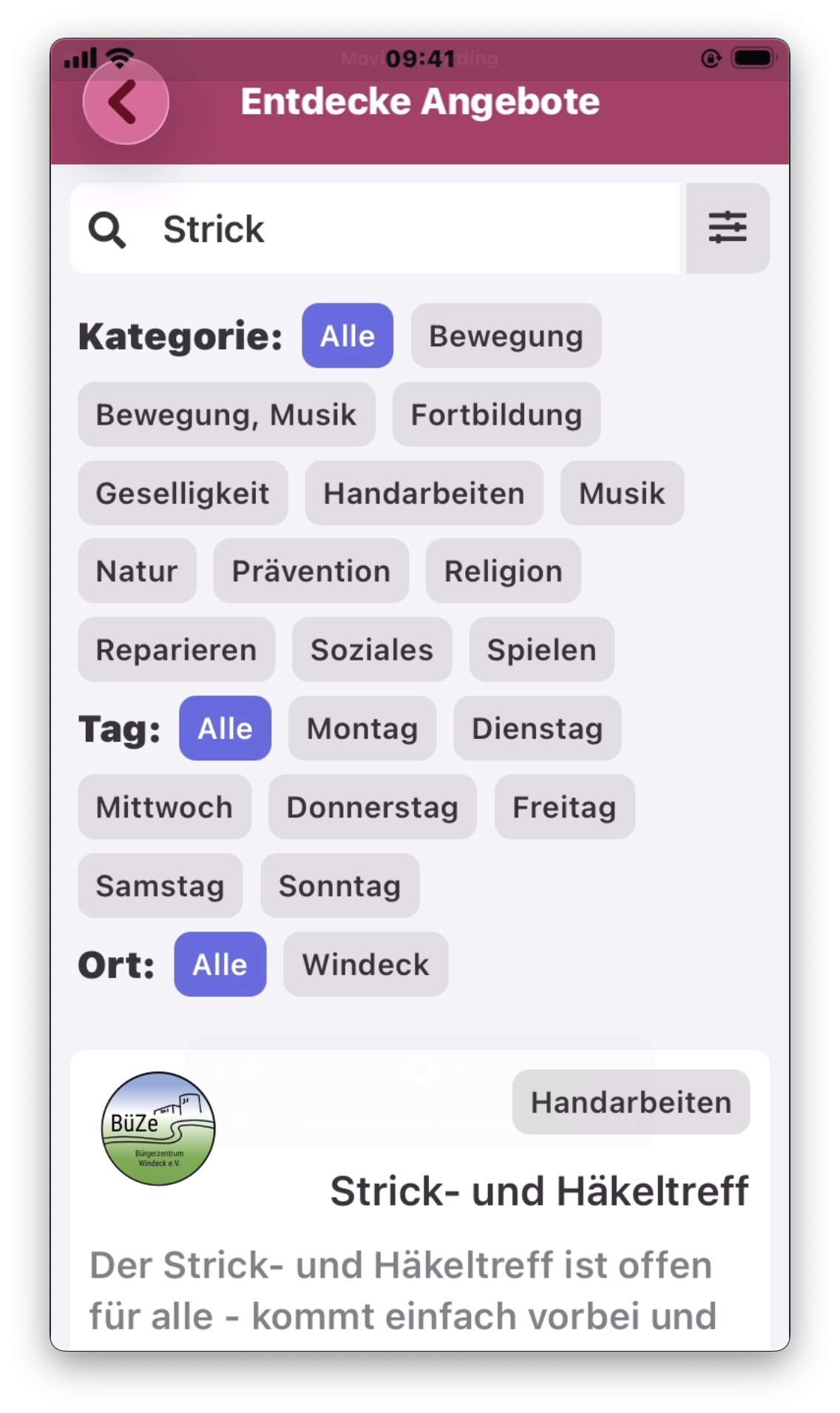Pick the Musik category chip
Viewport: 840px width, 1413px height.
pos(622,493)
